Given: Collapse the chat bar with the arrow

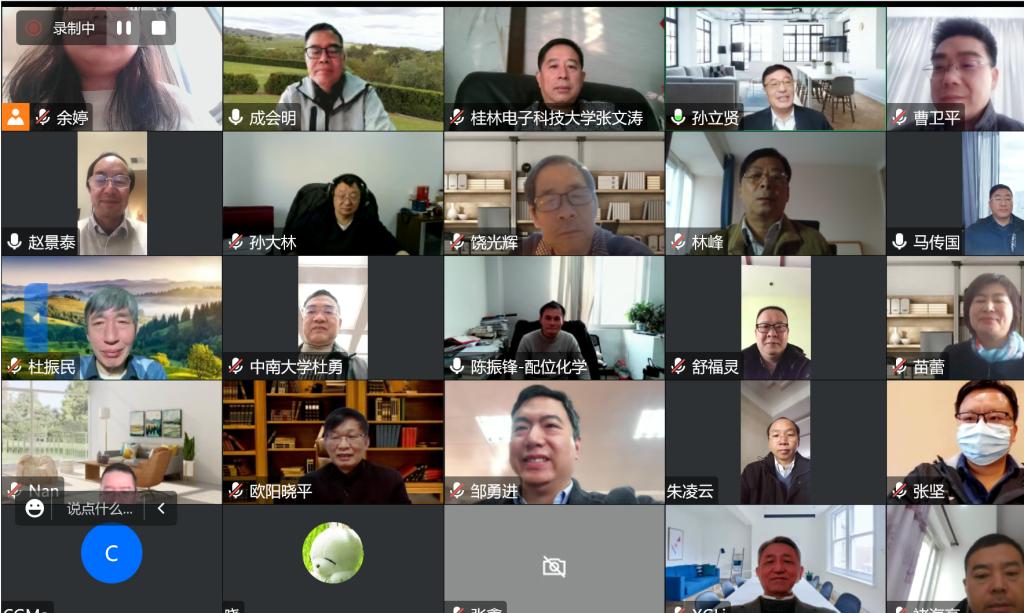Looking at the screenshot, I should click(x=160, y=508).
